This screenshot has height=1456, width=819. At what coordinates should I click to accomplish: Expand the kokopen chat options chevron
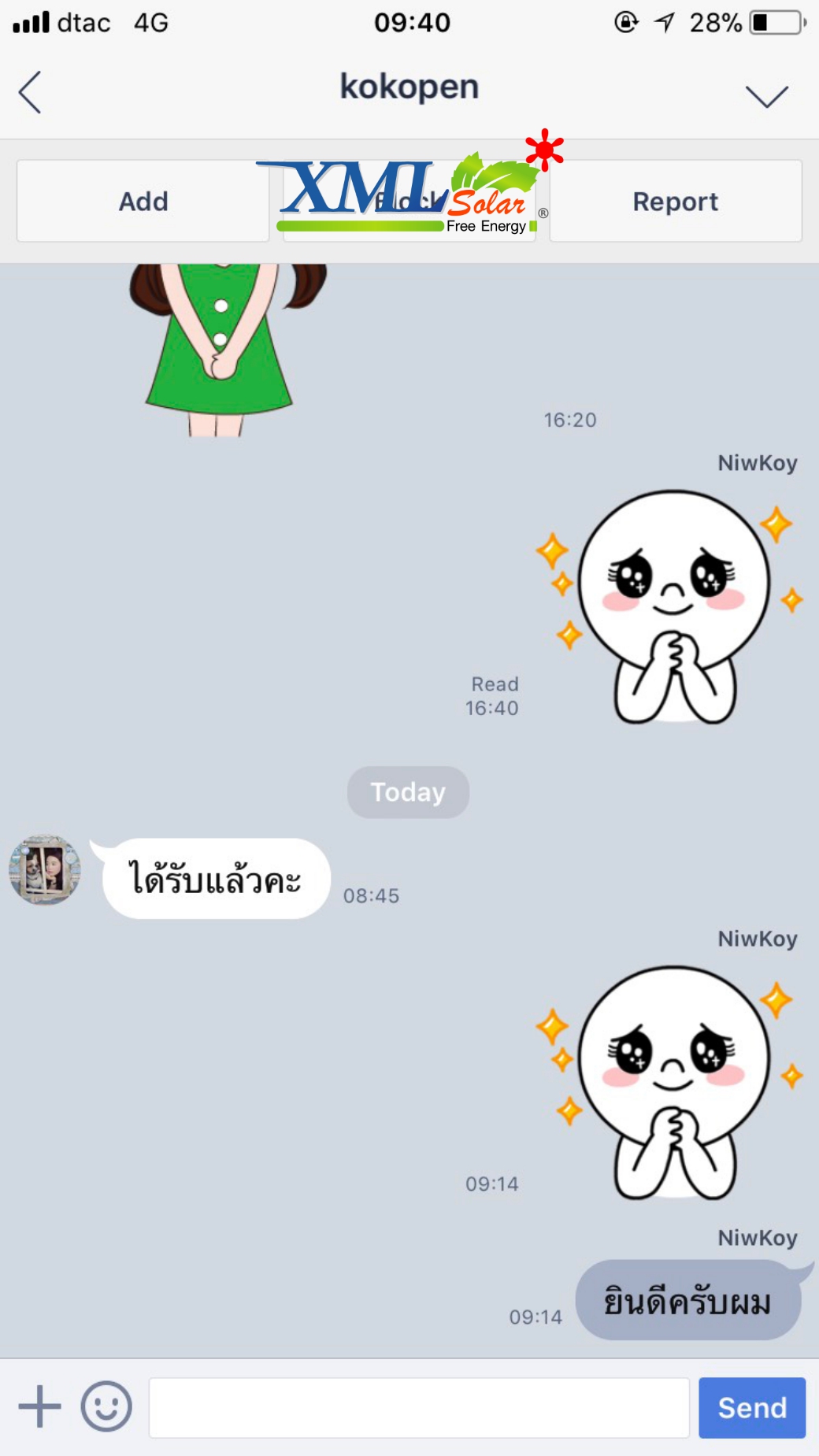click(x=766, y=95)
